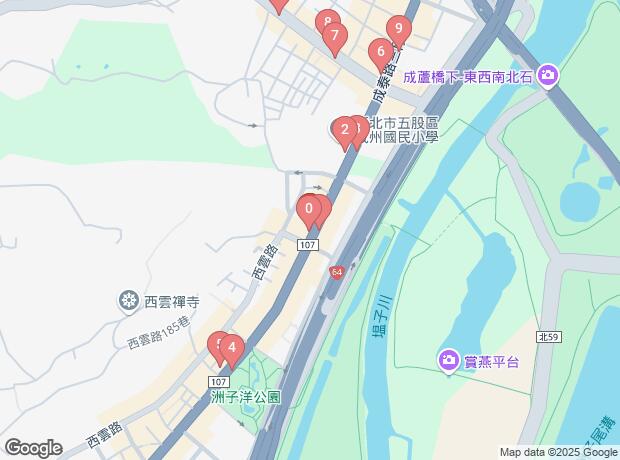Screen dimensions: 620x460
Task: Open the pin labeled 9
Action: click(x=399, y=30)
